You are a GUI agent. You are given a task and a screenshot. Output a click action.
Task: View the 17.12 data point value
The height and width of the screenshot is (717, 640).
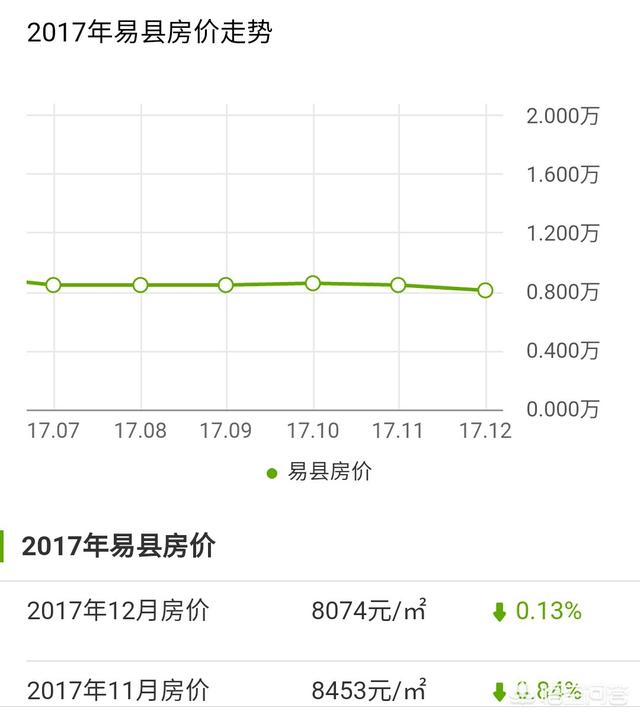[485, 290]
